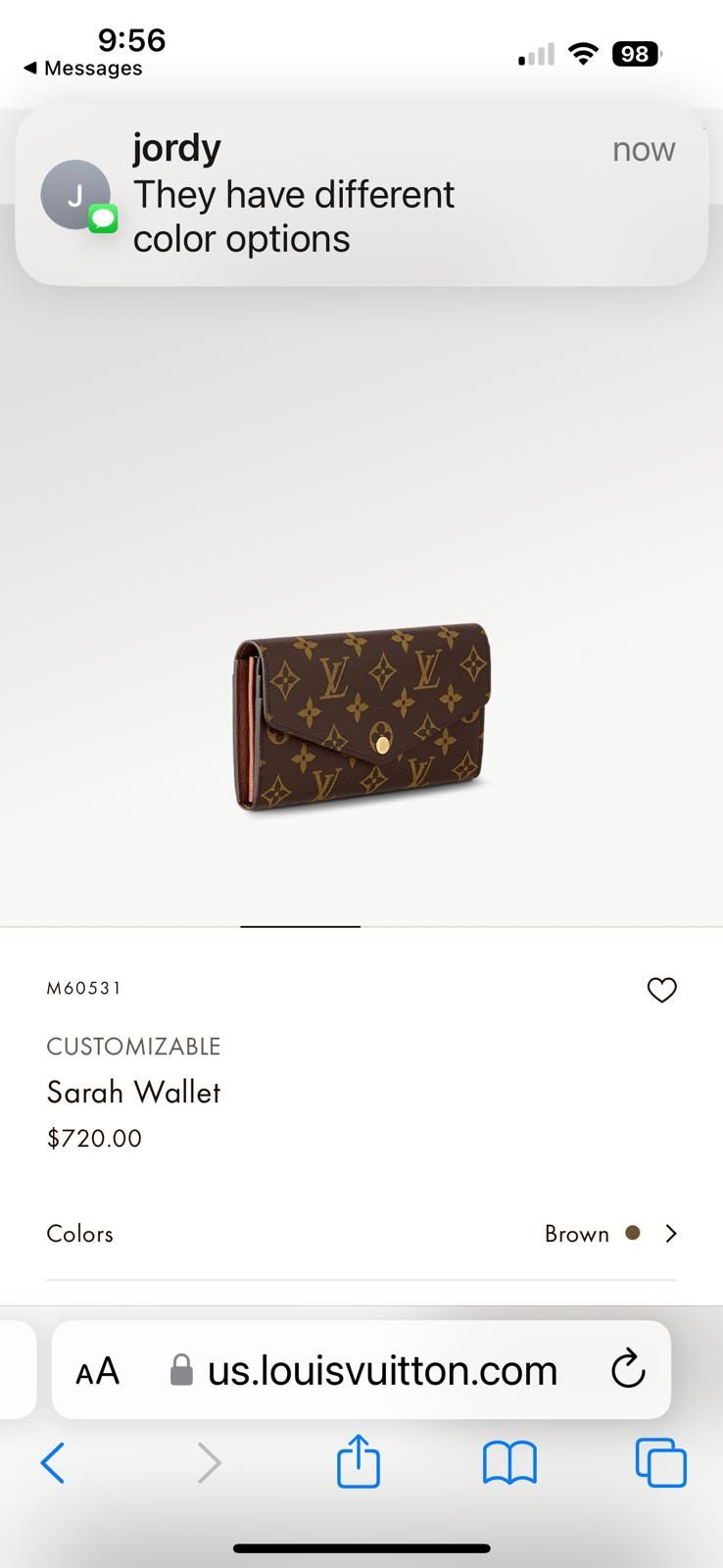The width and height of the screenshot is (723, 1568).
Task: Share this page
Action: tap(358, 1461)
